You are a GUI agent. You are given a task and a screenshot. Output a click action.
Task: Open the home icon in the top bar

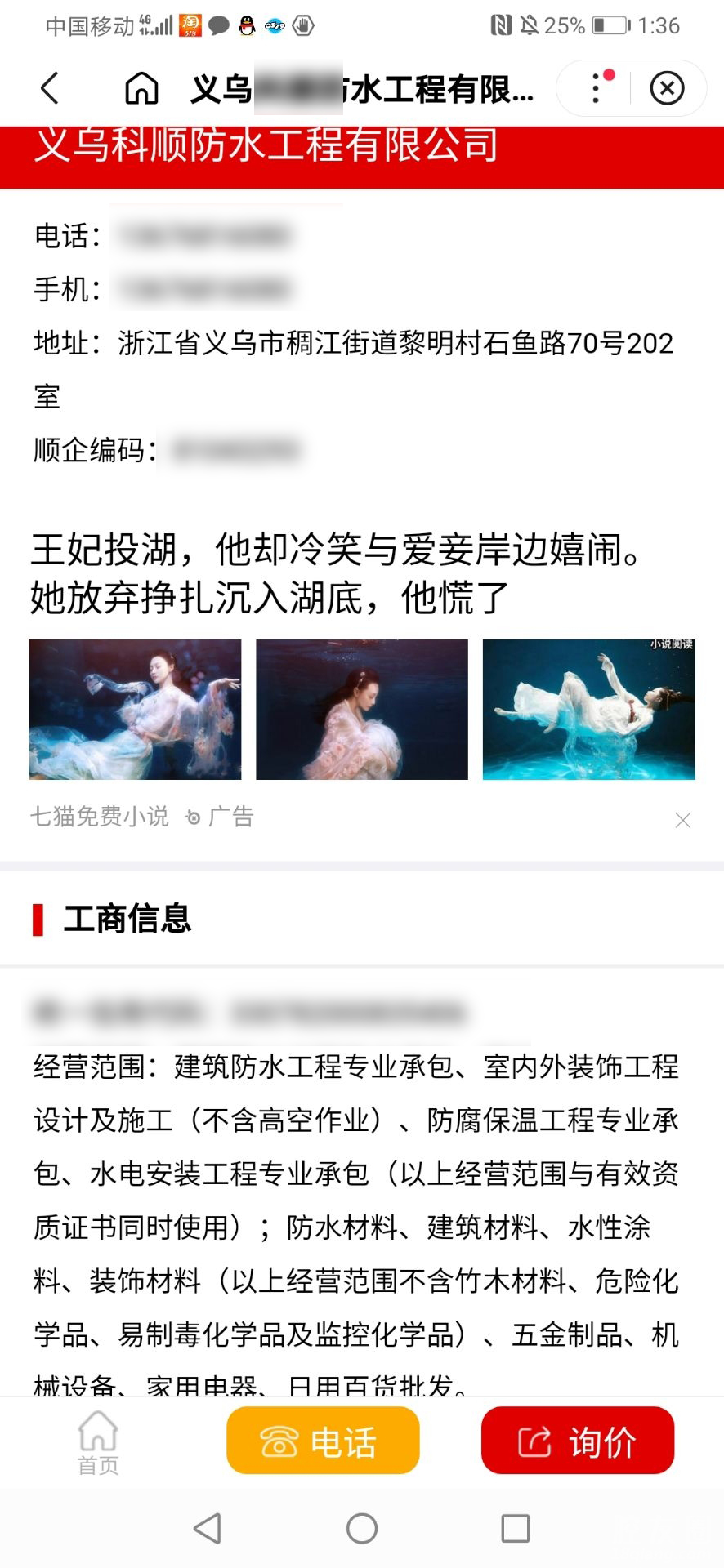pos(141,88)
